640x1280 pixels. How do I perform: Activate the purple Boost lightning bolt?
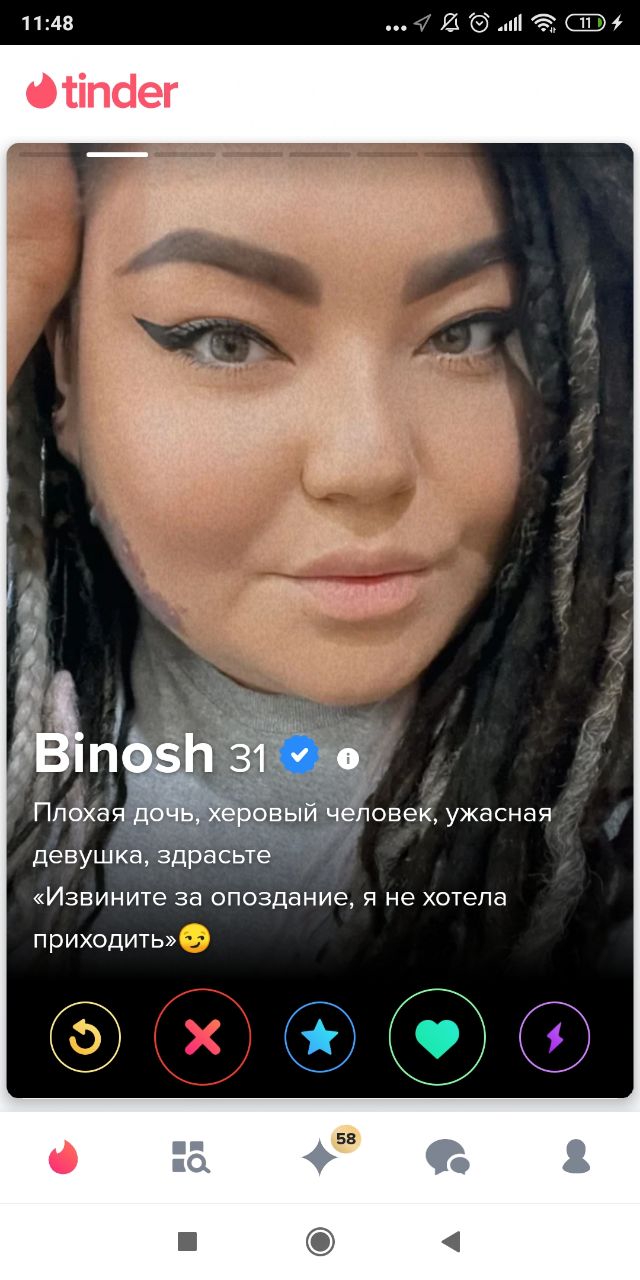coord(554,1038)
